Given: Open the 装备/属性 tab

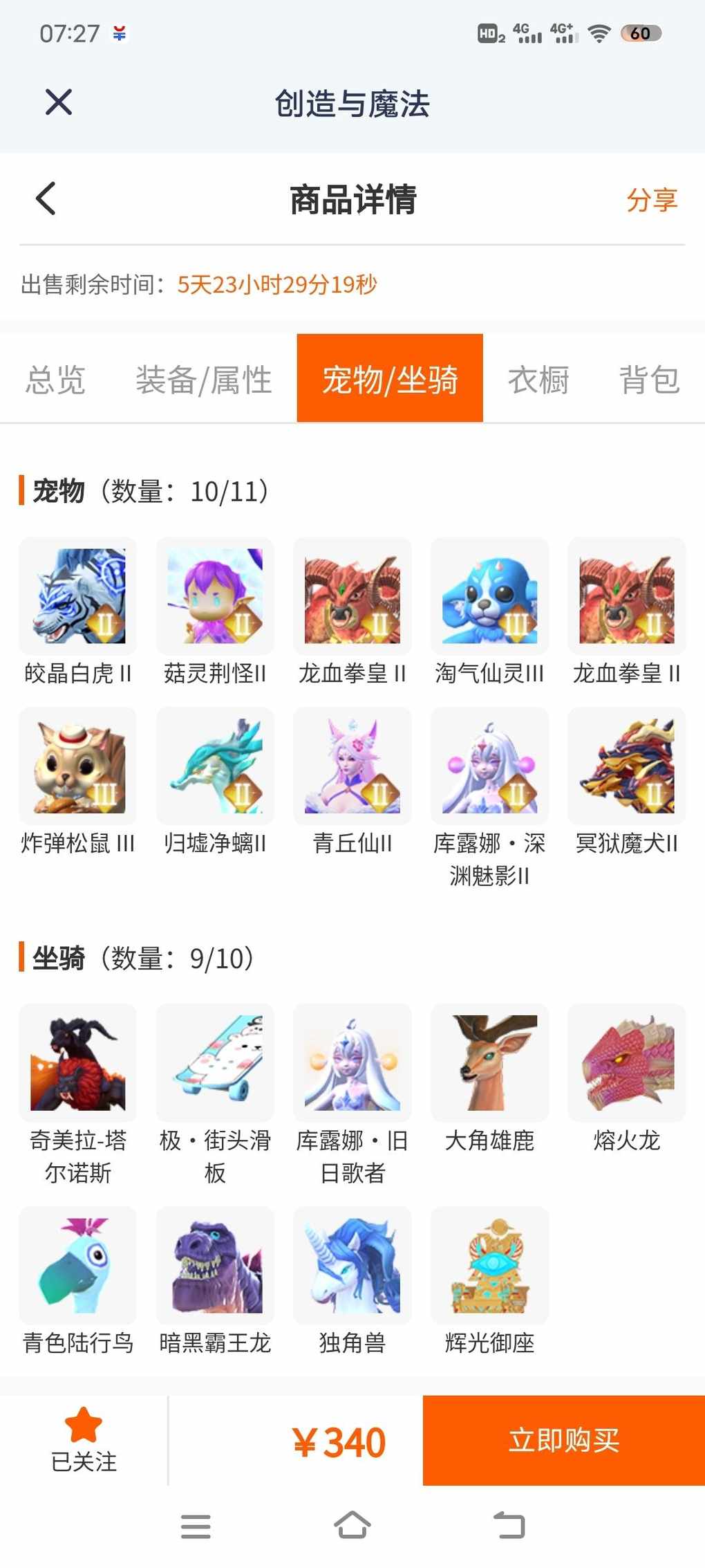Looking at the screenshot, I should point(204,380).
